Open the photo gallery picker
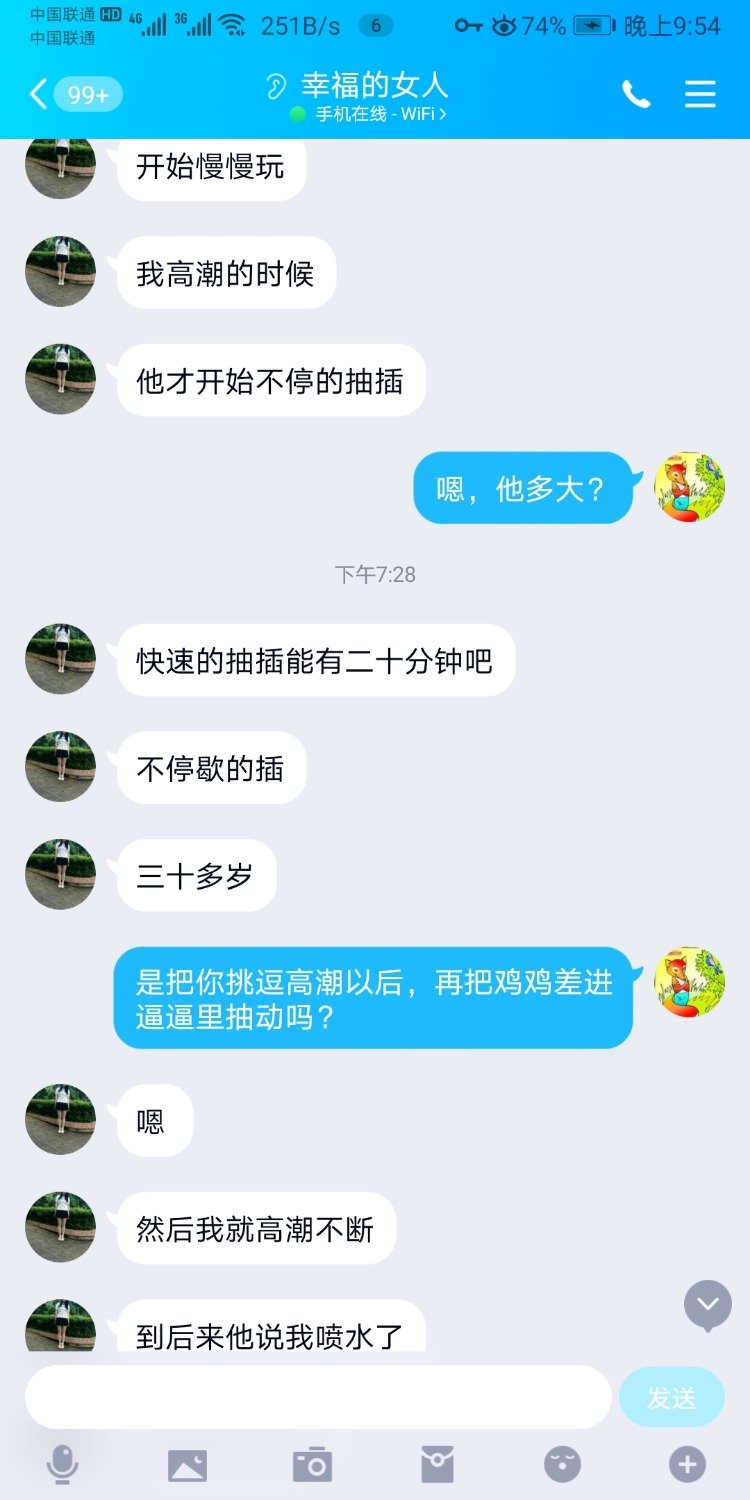Screen dimensions: 750x1500 tap(187, 1465)
